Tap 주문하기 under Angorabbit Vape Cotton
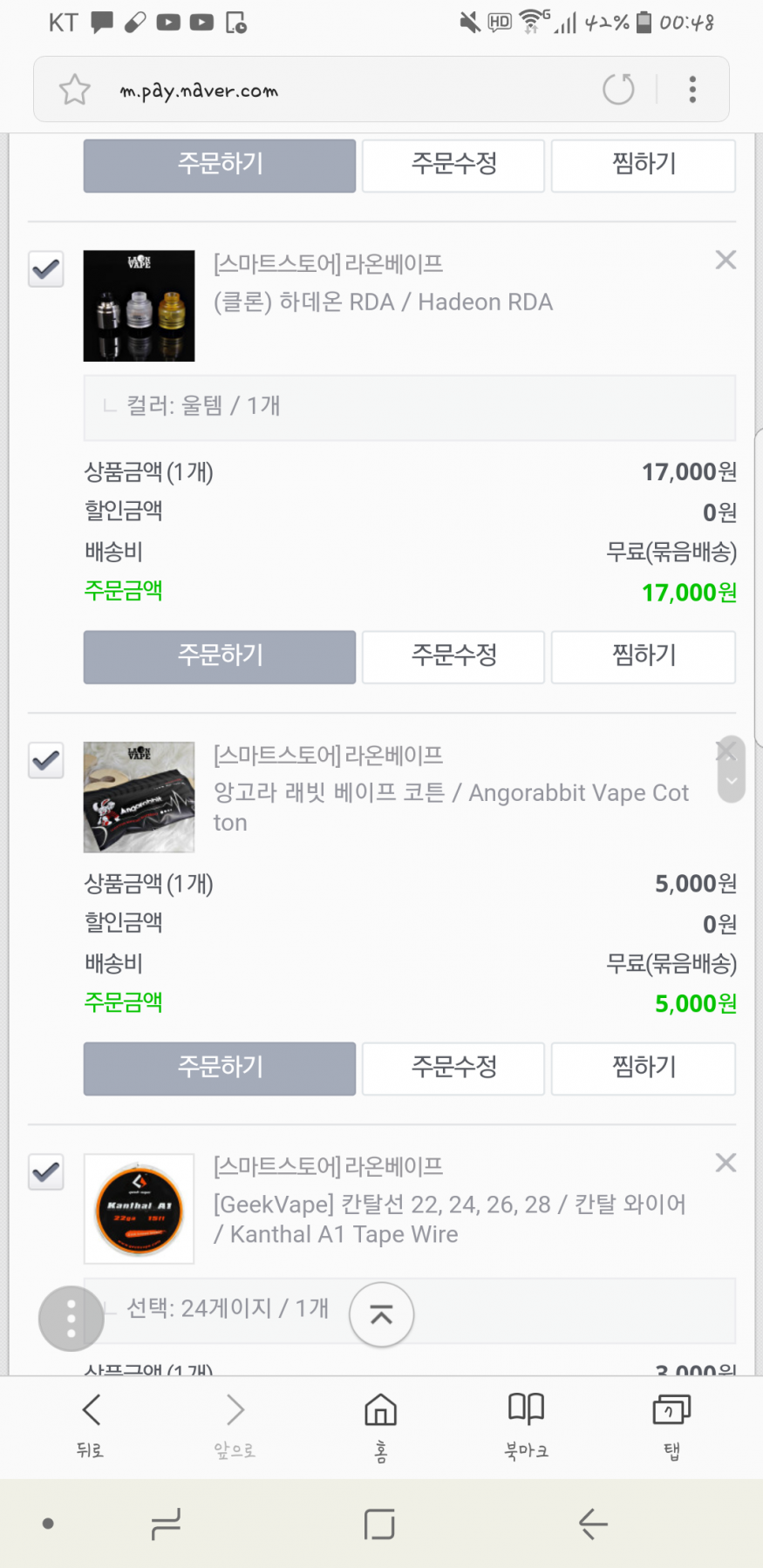 tap(220, 1068)
